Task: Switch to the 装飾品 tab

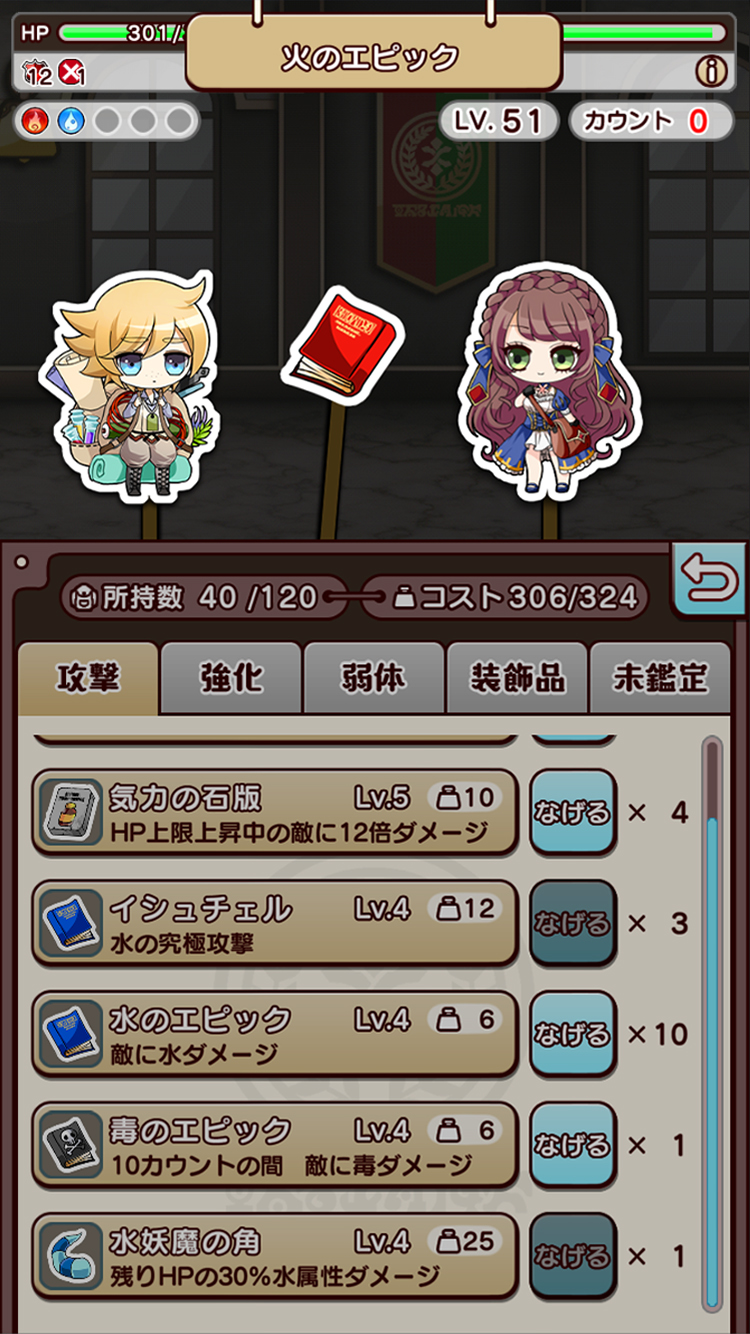Action: coord(516,679)
